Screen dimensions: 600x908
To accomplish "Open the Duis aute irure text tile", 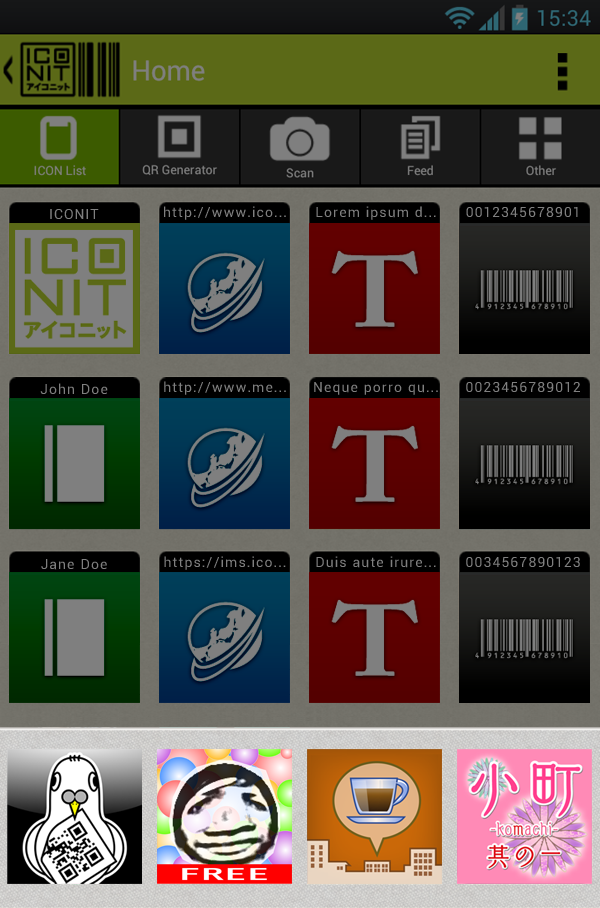I will [x=374, y=629].
